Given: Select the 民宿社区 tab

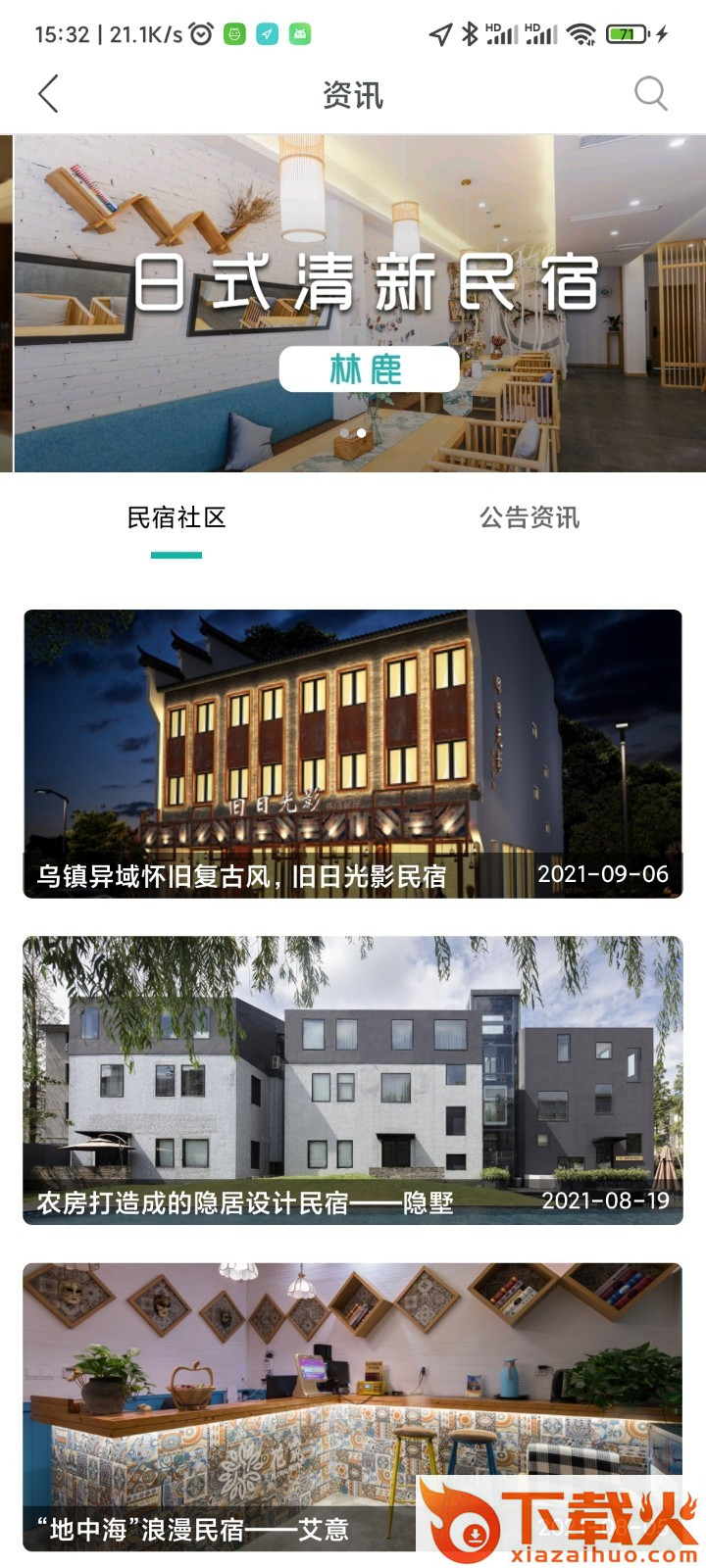Looking at the screenshot, I should [176, 517].
